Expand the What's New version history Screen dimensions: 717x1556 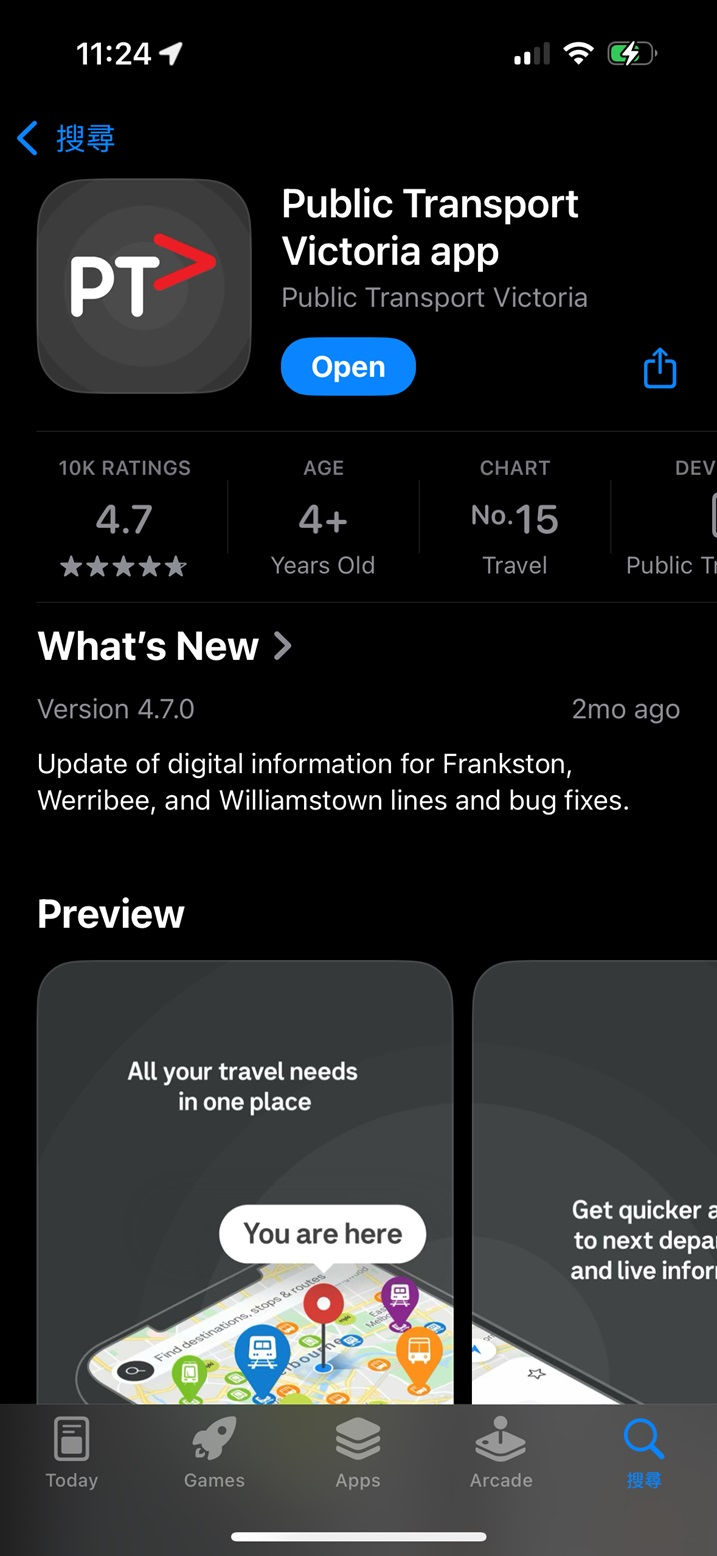165,646
